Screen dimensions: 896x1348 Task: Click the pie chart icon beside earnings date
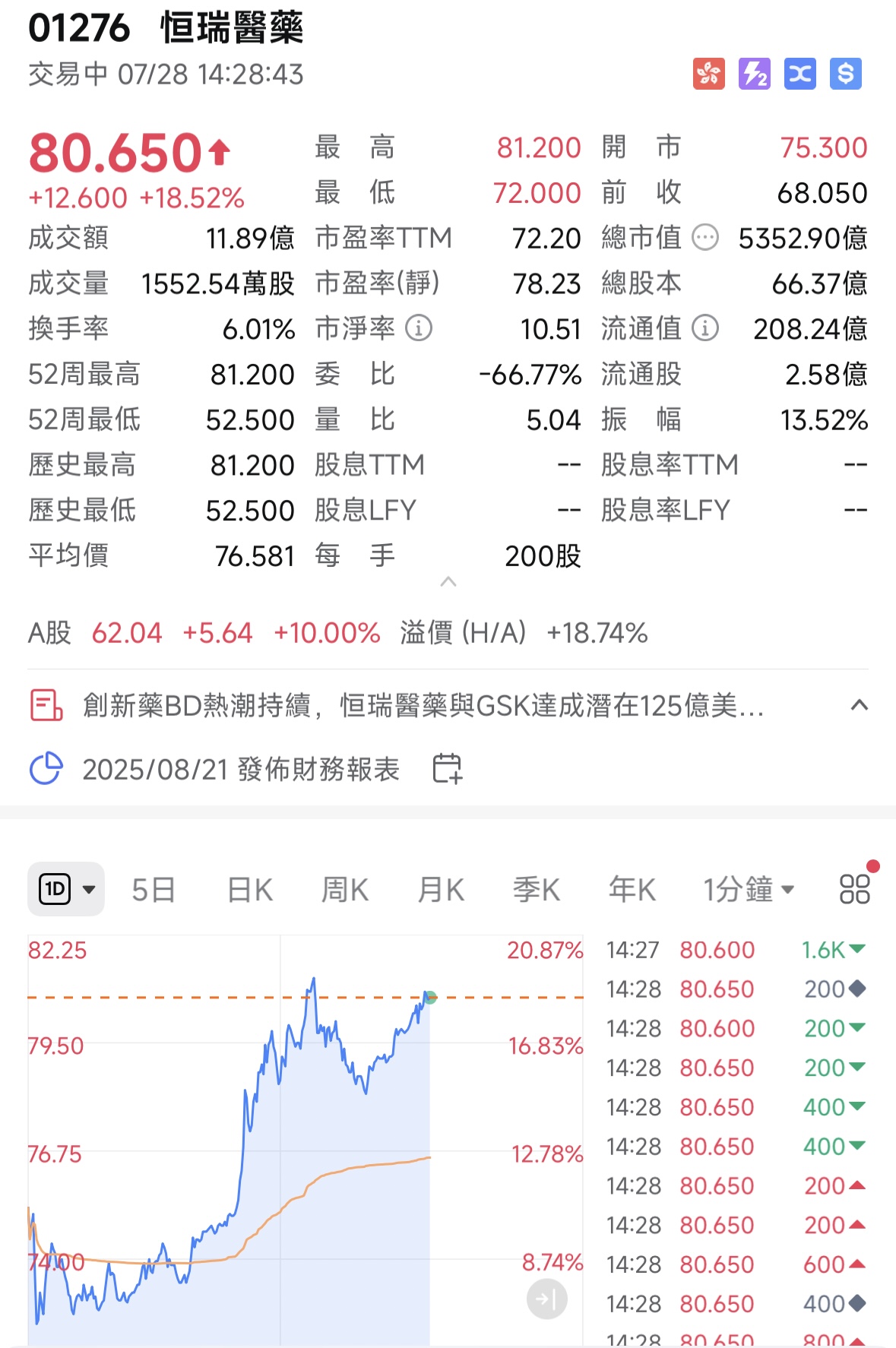[47, 770]
